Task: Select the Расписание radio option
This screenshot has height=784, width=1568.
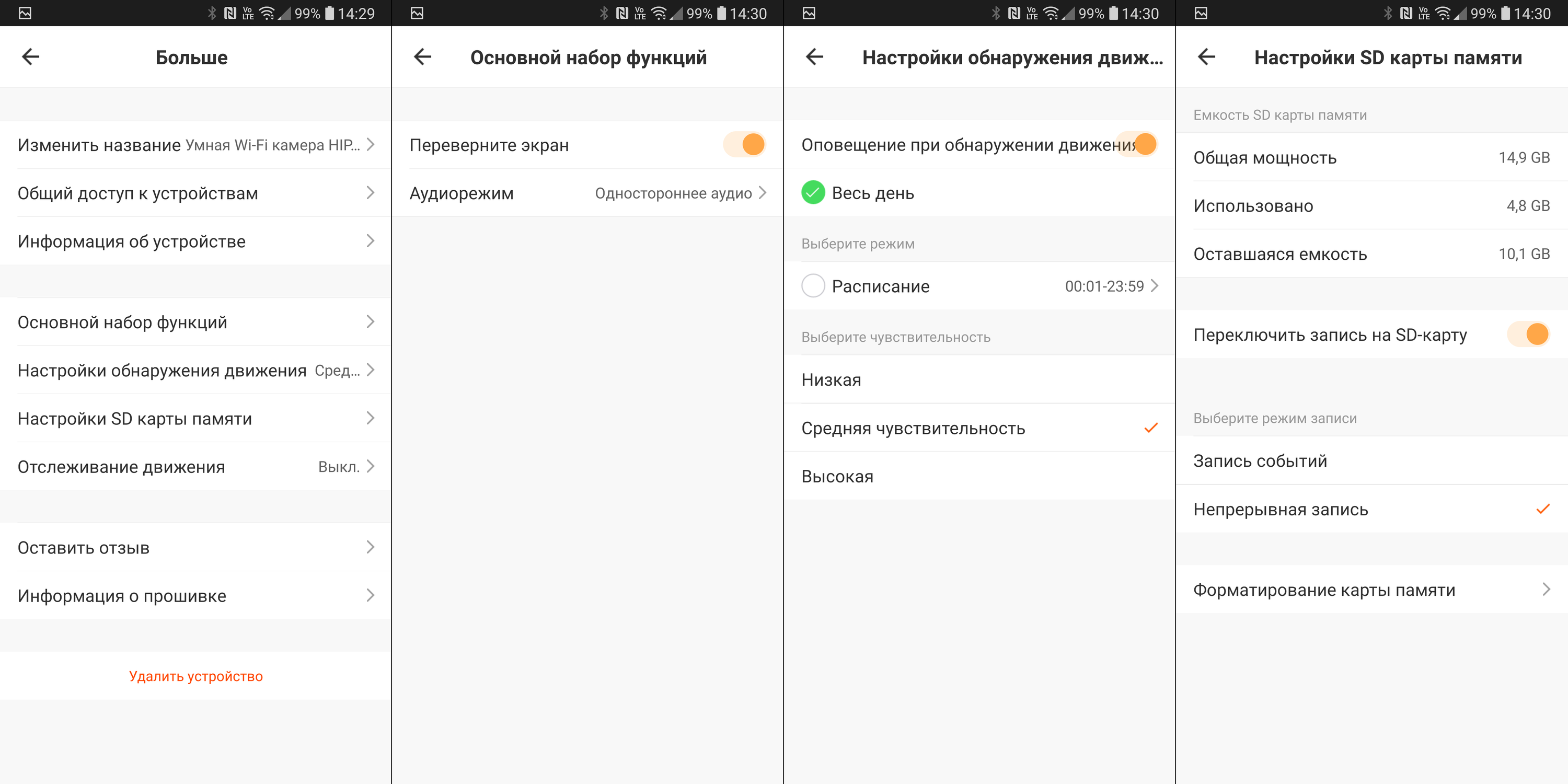Action: coord(813,286)
